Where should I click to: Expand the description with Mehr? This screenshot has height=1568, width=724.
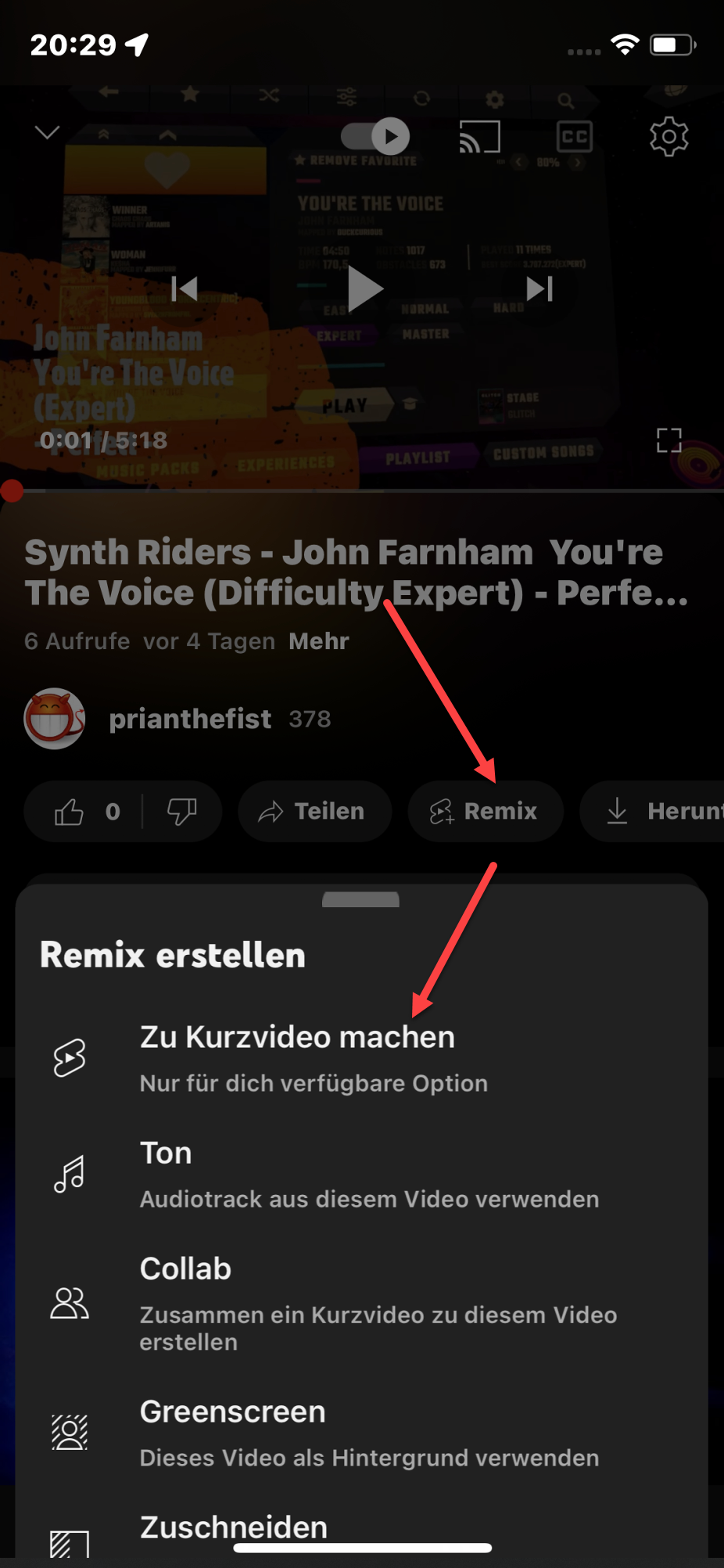pyautogui.click(x=318, y=641)
